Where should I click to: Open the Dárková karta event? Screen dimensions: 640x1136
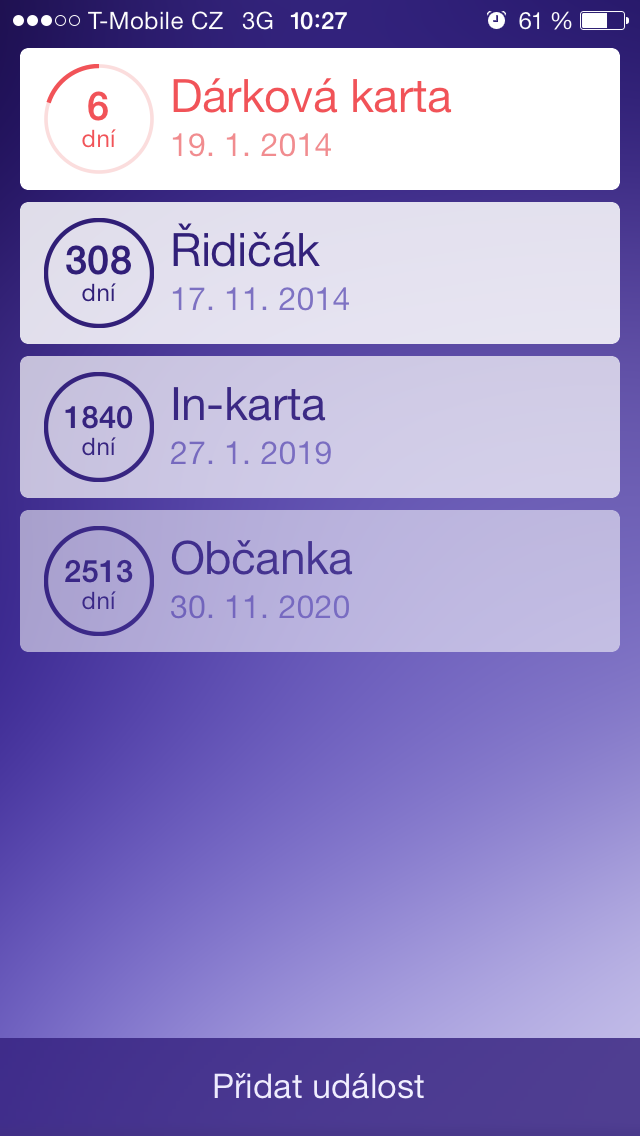[320, 119]
